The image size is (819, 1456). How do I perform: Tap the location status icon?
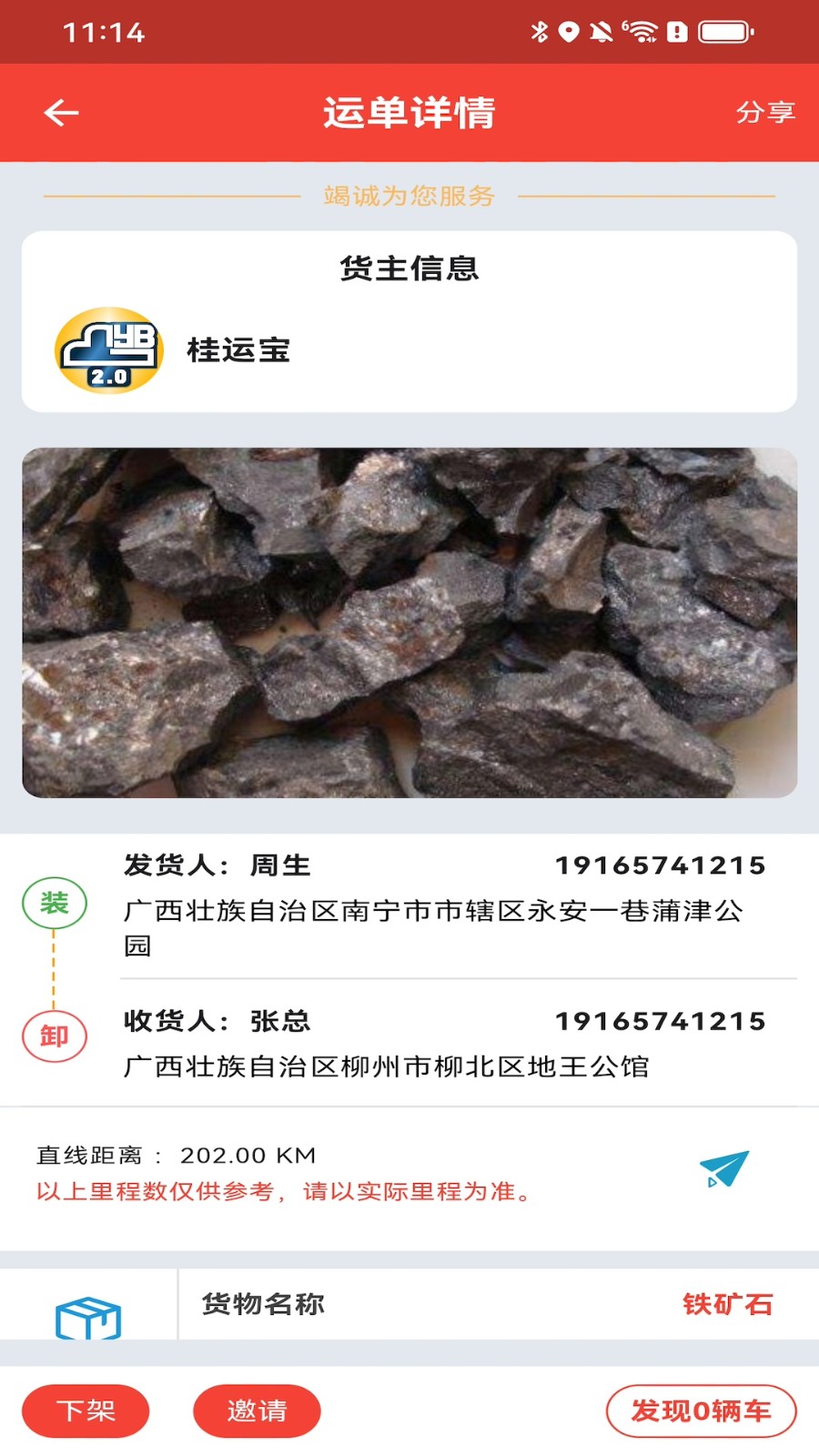coord(569,30)
